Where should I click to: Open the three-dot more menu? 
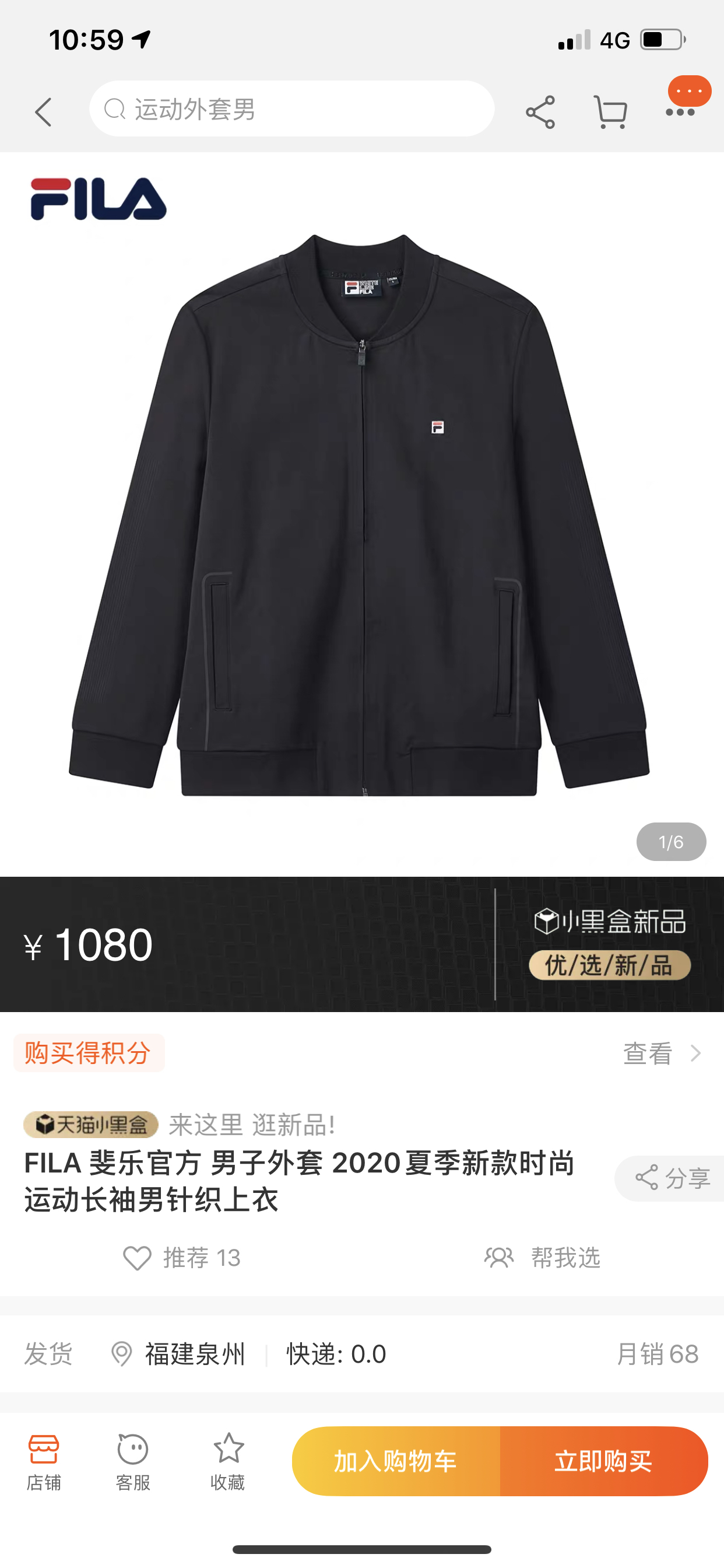tap(680, 112)
